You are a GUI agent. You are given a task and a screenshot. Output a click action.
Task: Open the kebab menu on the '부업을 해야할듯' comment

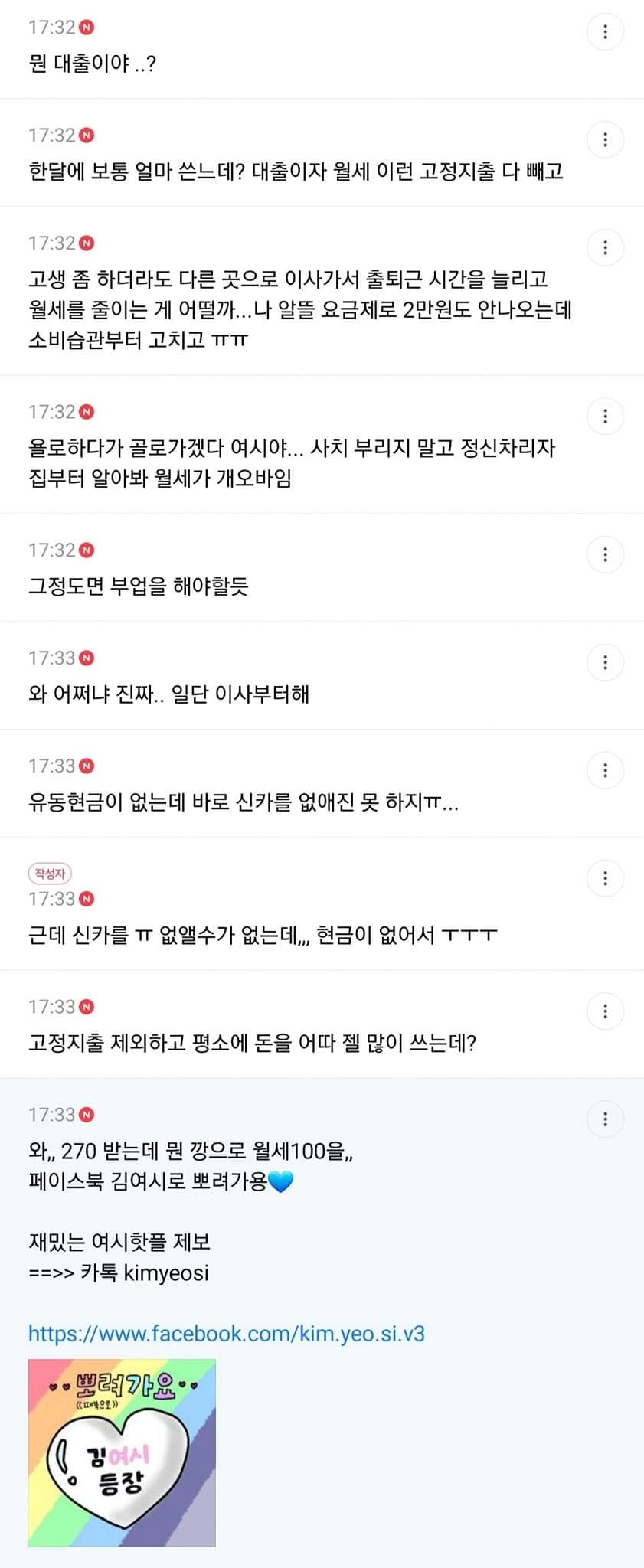coord(606,554)
